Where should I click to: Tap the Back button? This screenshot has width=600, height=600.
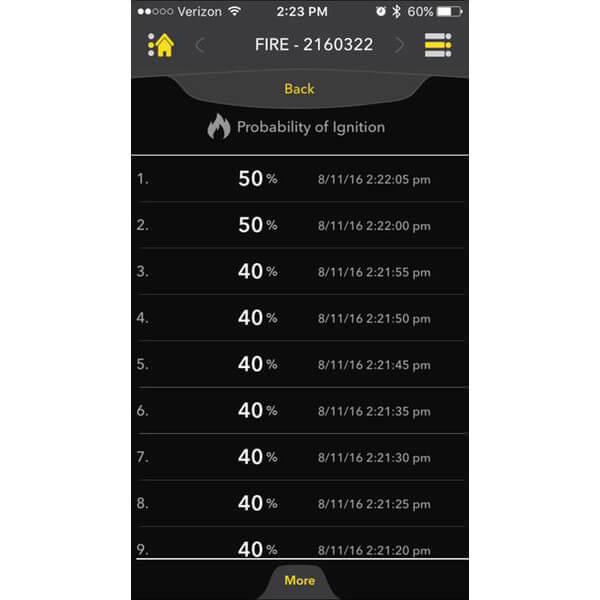[299, 89]
